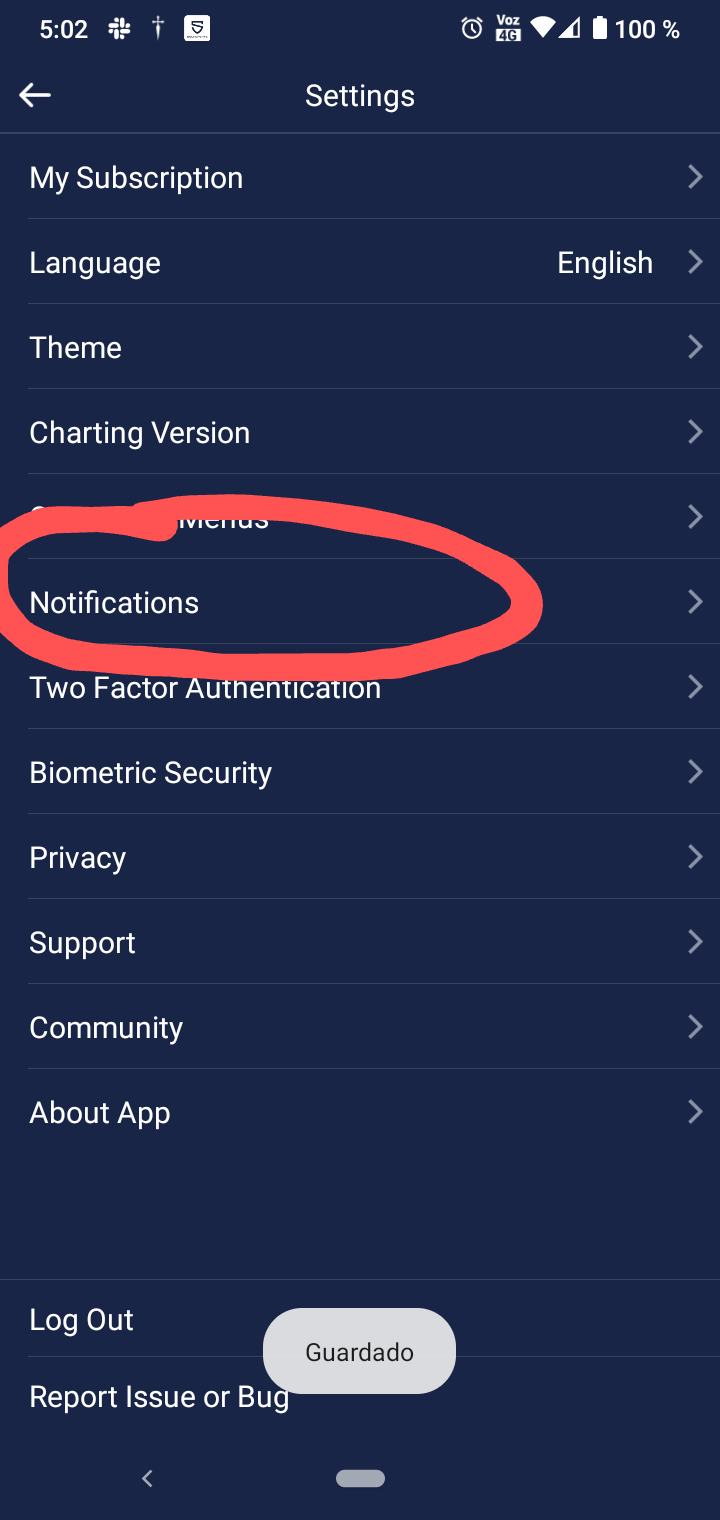Image resolution: width=720 pixels, height=1520 pixels.
Task: Open Biometric Security settings
Action: coord(360,772)
